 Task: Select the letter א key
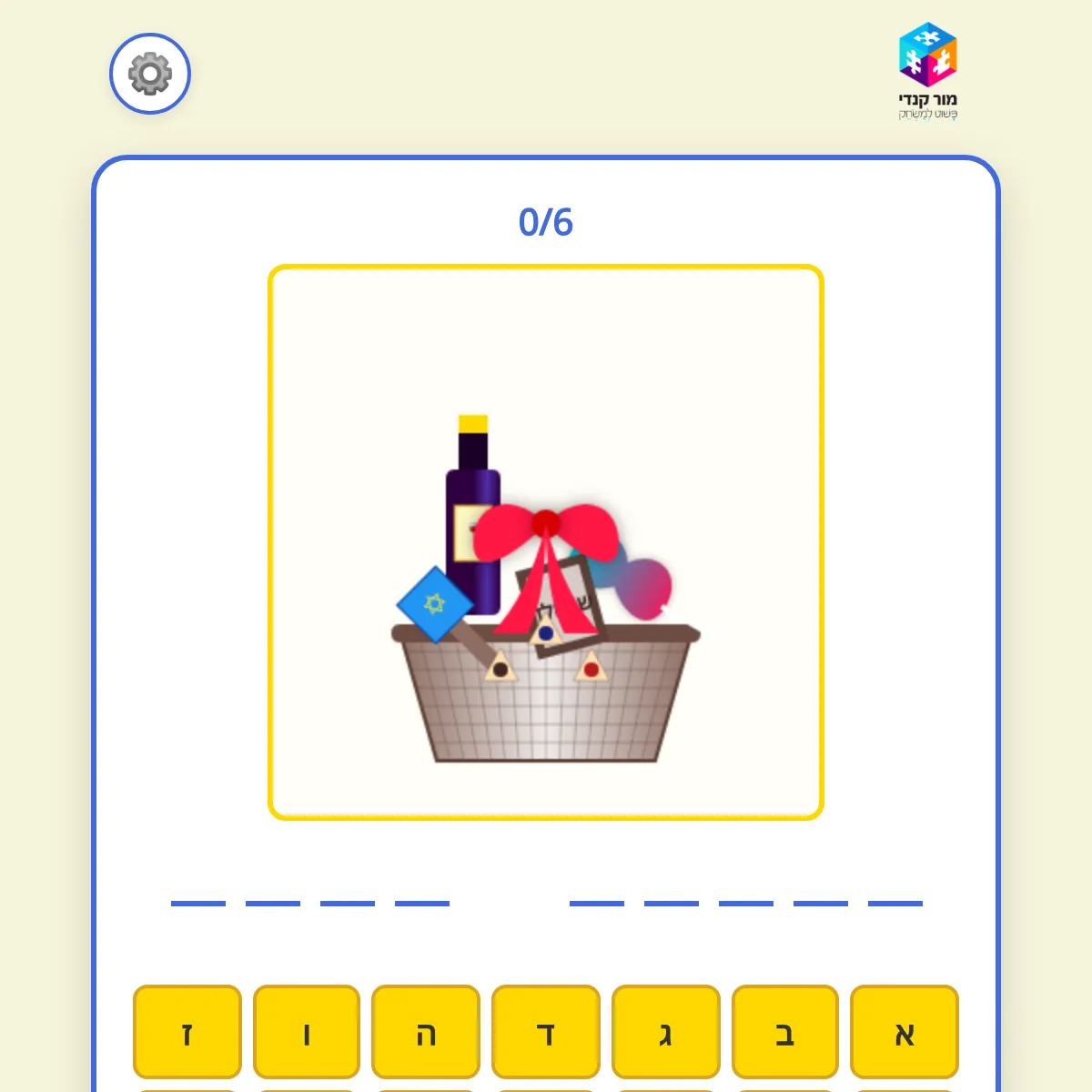click(x=905, y=1032)
